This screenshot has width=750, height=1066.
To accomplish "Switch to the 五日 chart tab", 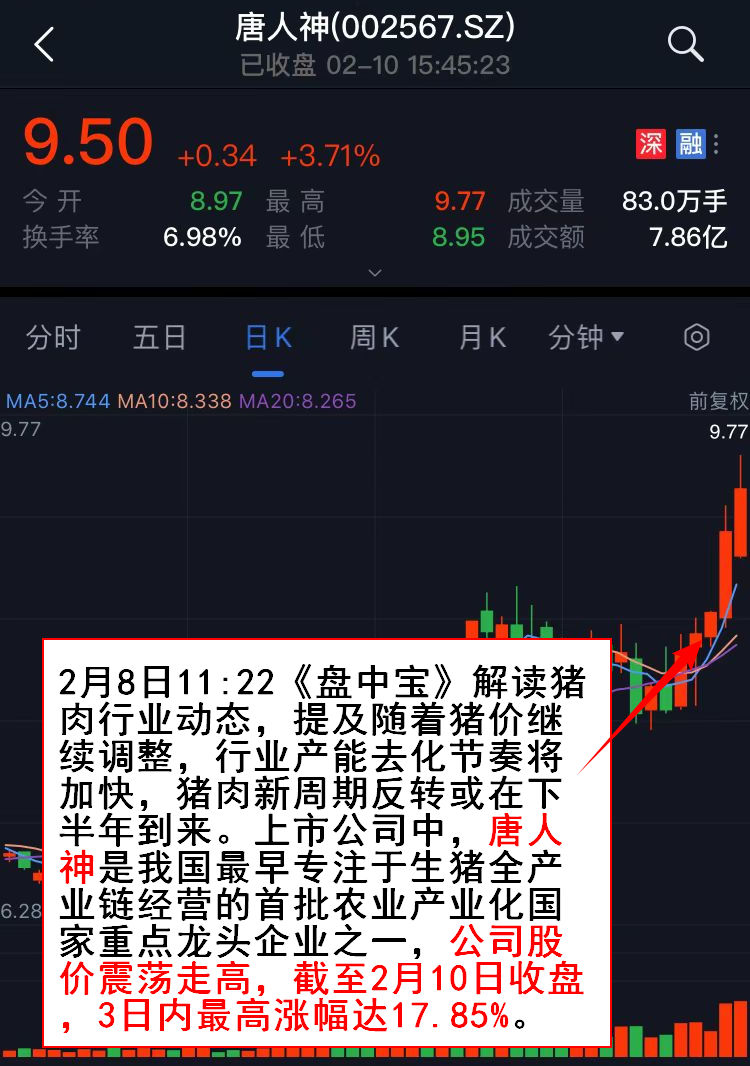I will [160, 338].
